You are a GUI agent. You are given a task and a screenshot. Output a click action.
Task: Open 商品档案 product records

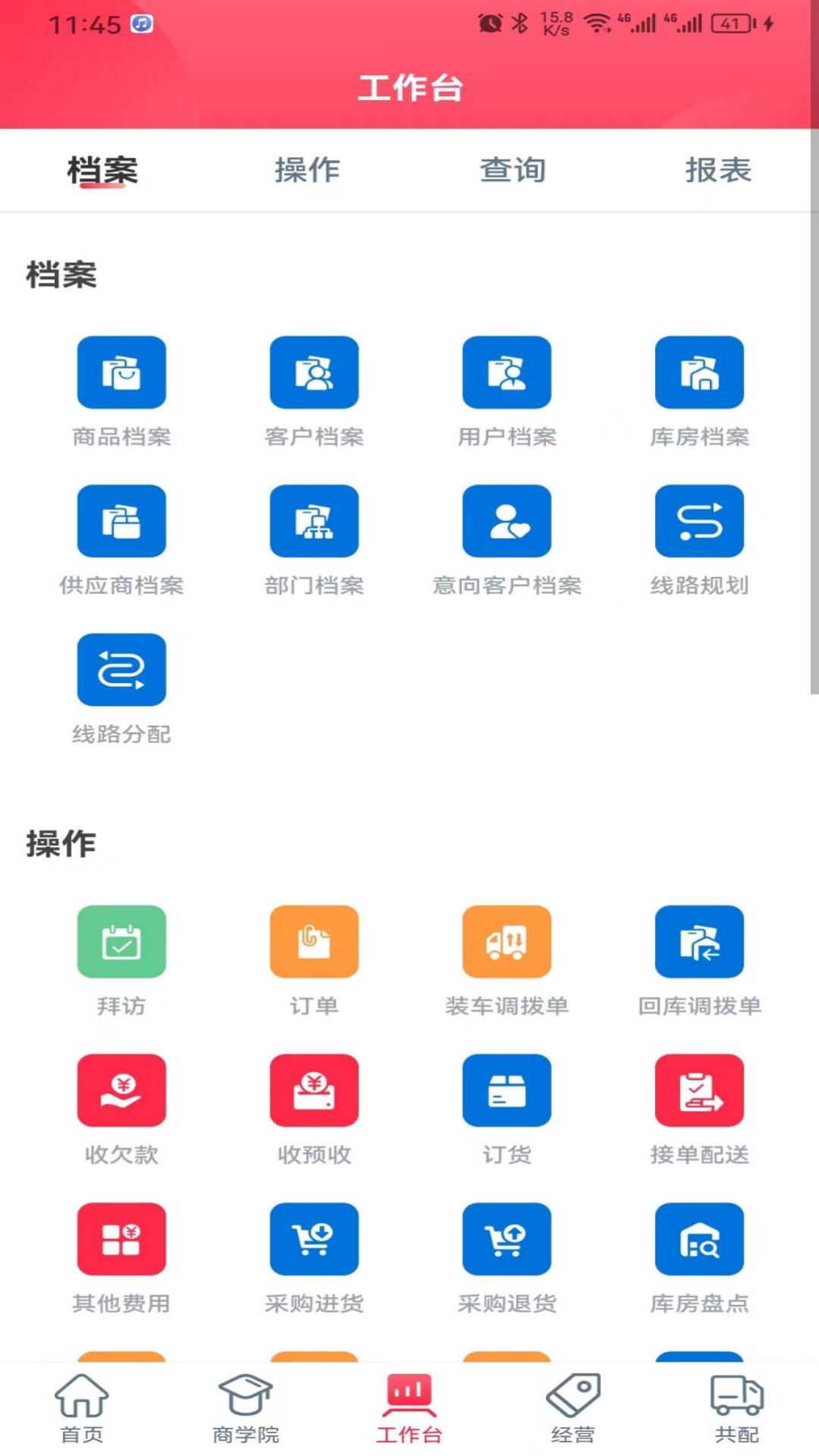(121, 372)
